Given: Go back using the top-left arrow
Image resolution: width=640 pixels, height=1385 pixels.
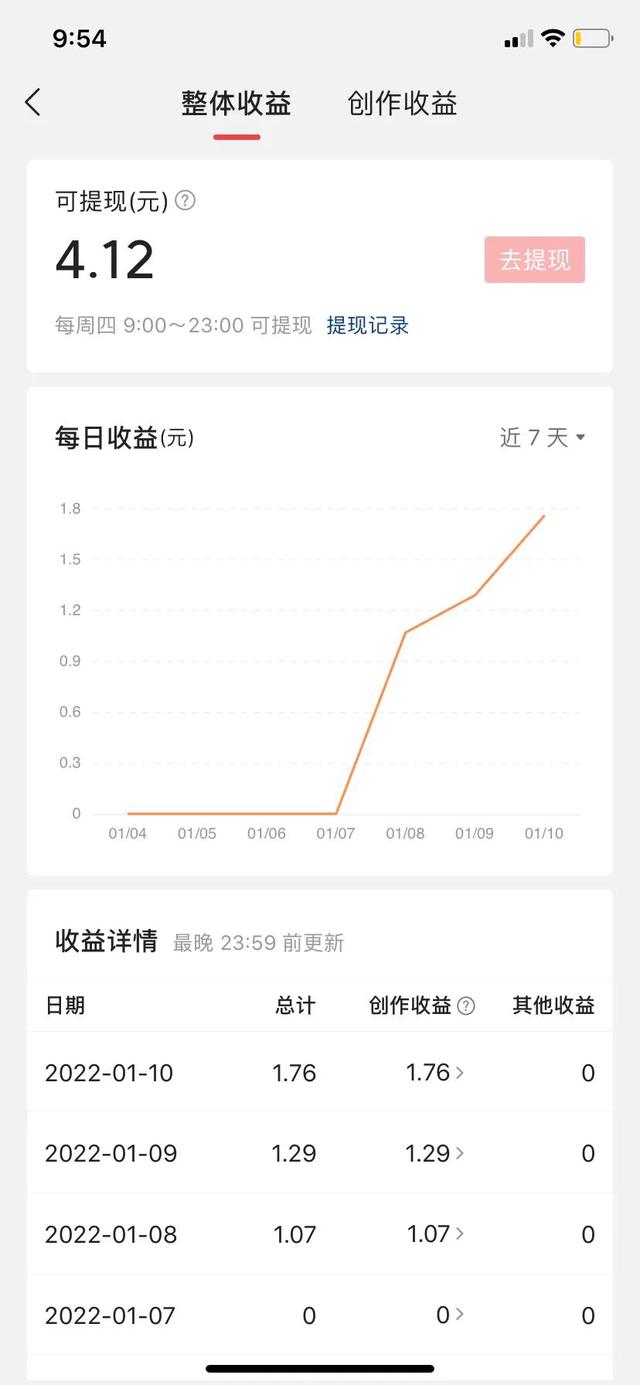Looking at the screenshot, I should coord(33,102).
